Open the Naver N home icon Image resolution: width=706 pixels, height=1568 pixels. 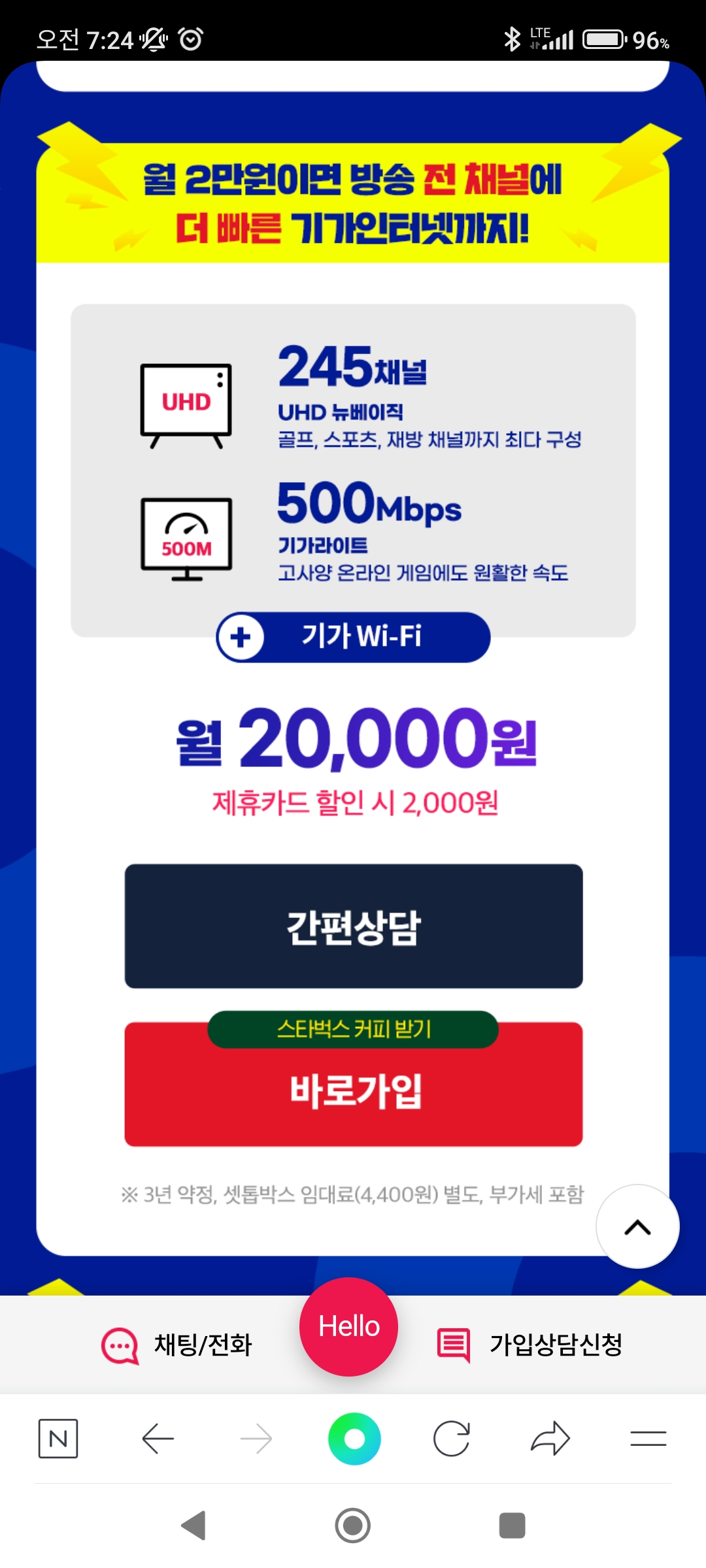tap(58, 1439)
